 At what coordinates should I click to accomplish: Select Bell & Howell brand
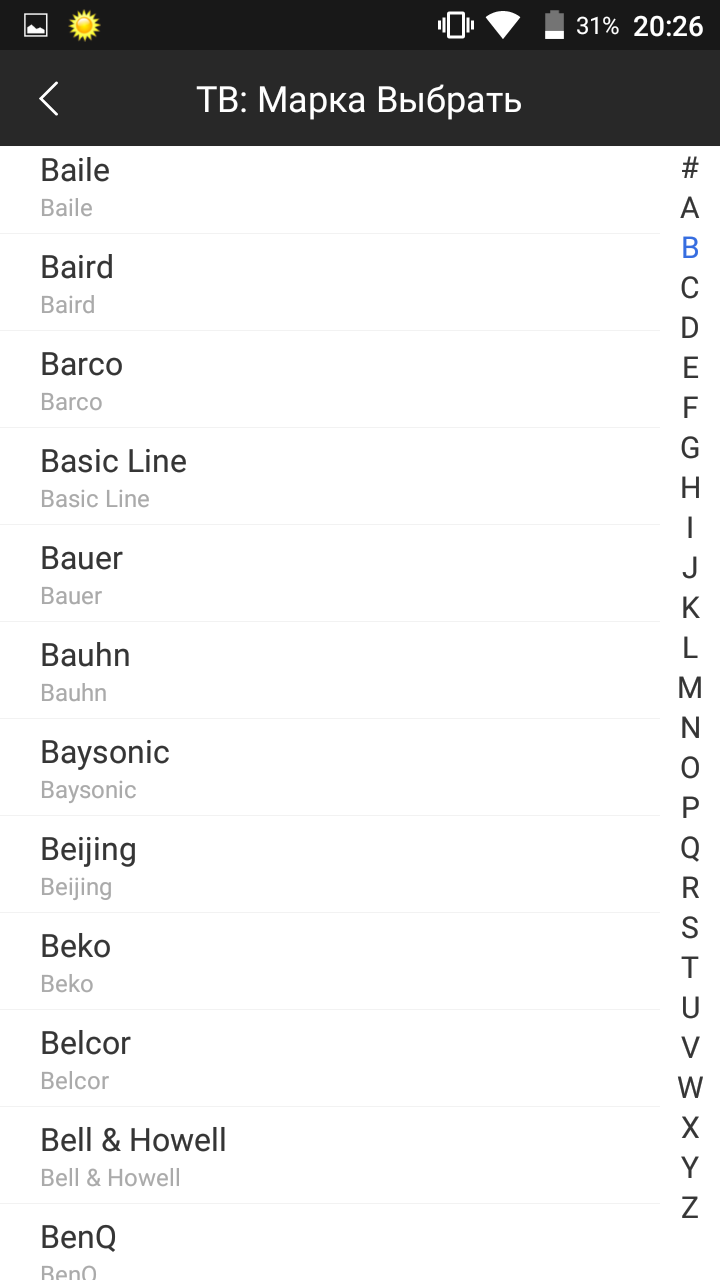[x=330, y=1157]
